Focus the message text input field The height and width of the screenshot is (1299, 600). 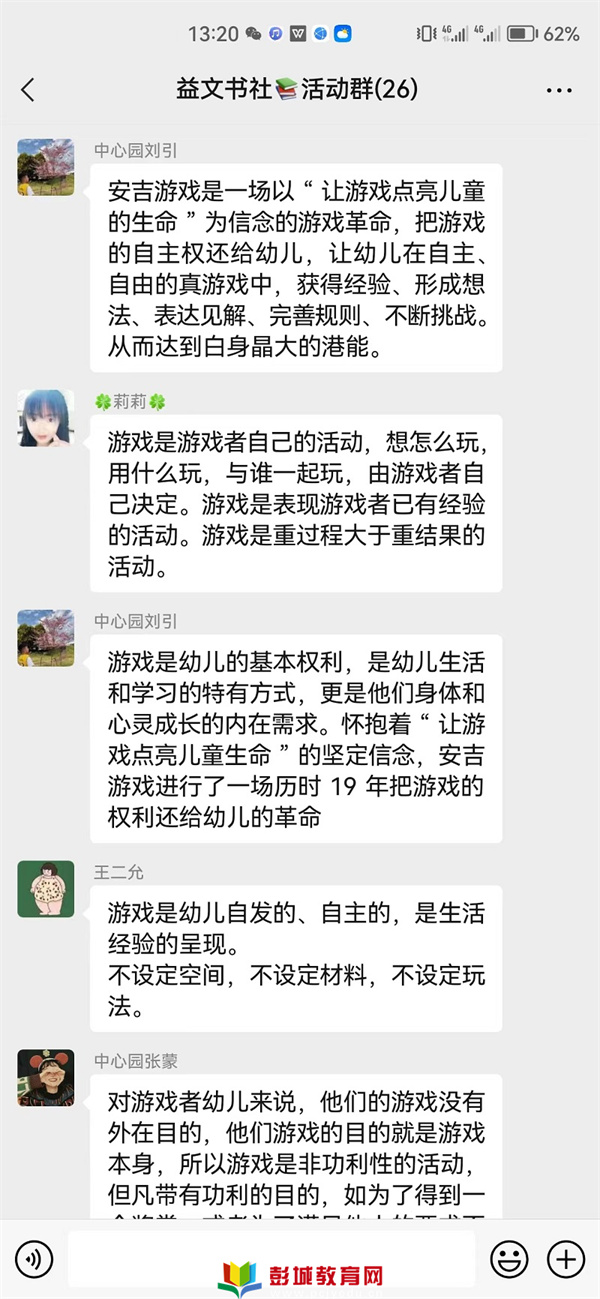pyautogui.click(x=270, y=1256)
